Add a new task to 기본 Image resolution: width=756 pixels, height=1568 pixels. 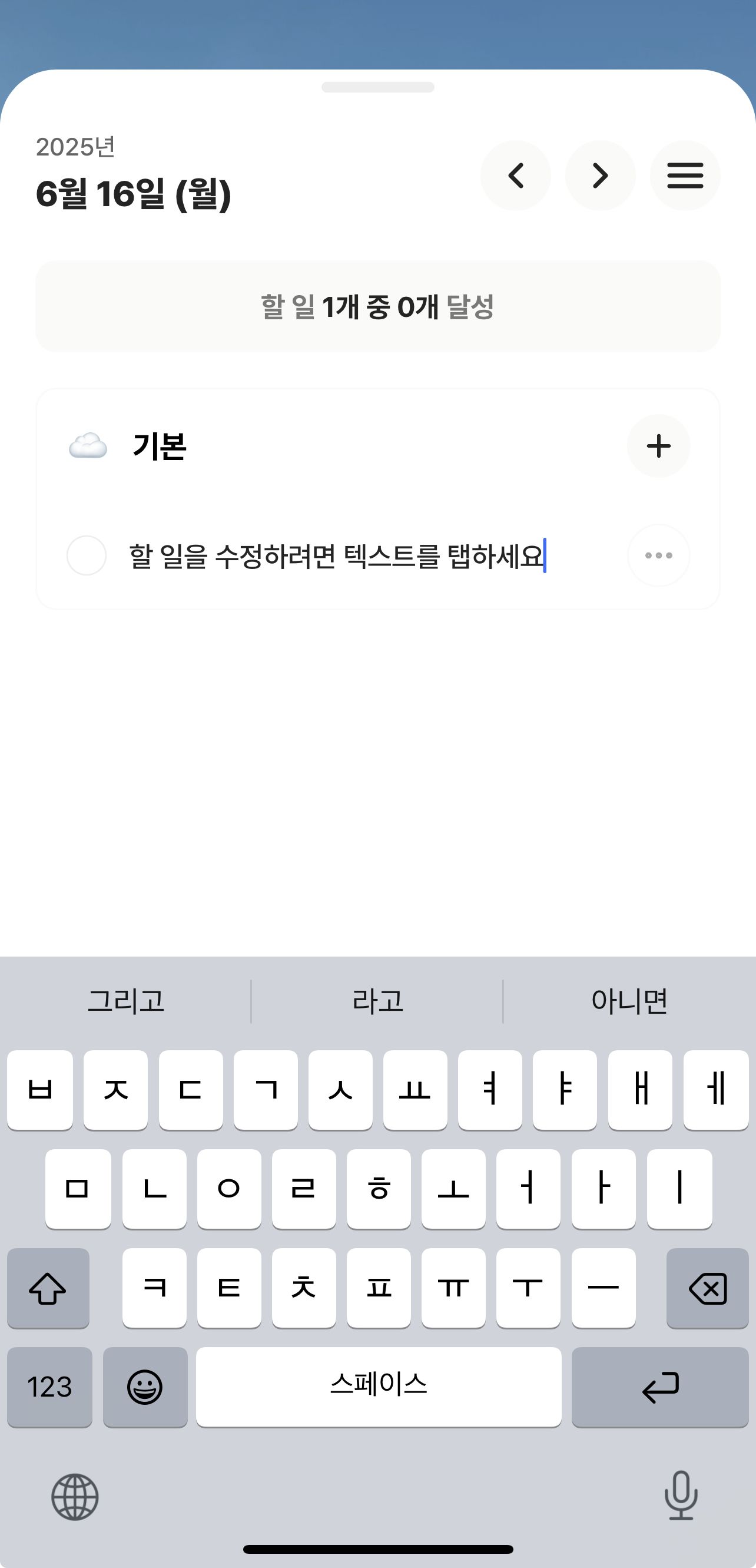(x=658, y=446)
